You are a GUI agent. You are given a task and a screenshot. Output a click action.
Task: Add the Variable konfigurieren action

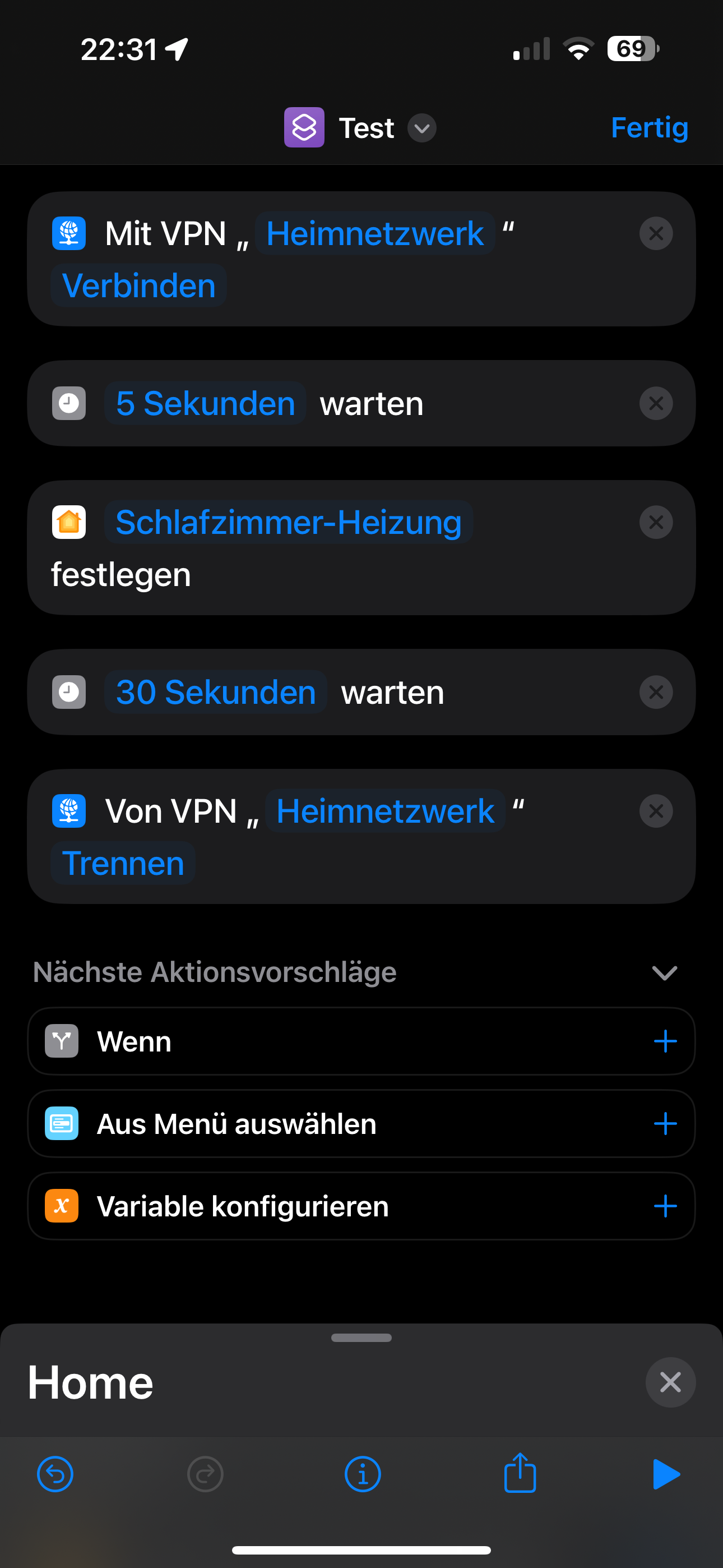point(665,1206)
